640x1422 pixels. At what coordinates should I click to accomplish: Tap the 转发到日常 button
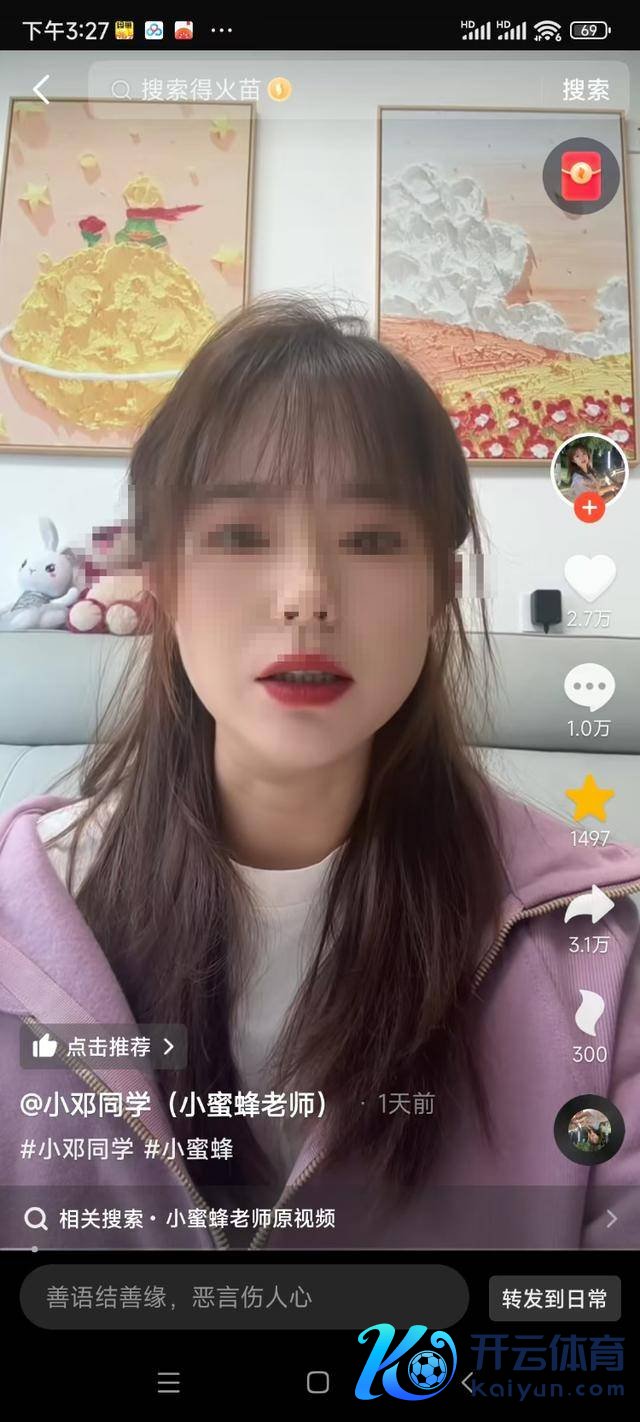click(x=554, y=1298)
